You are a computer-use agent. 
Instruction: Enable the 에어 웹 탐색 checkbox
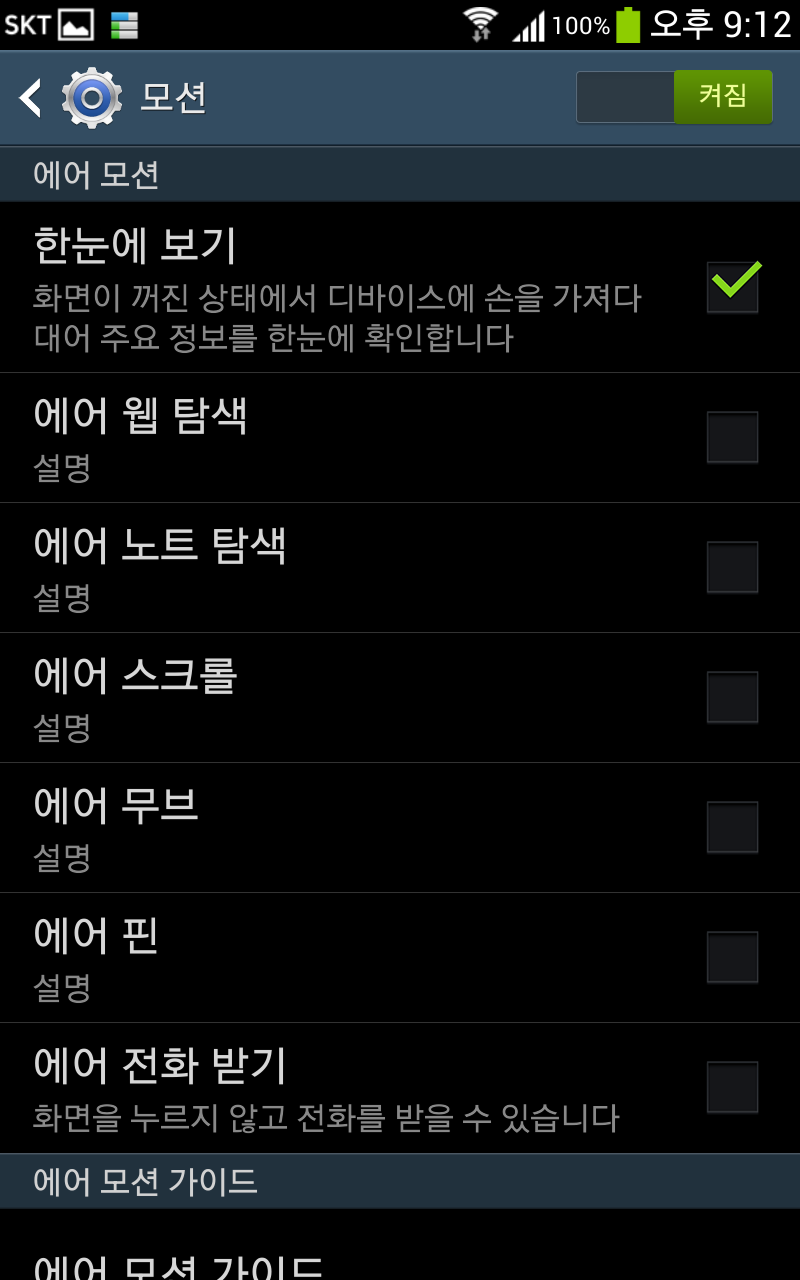[732, 437]
